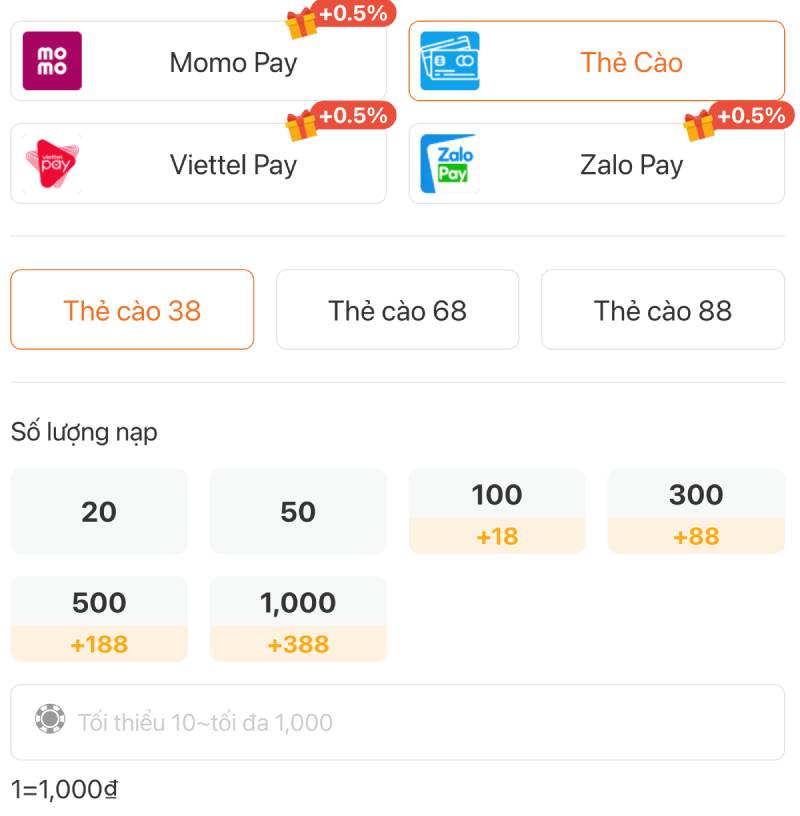Viewport: 800px width, 816px height.
Task: Select the Thẻ cào 38 channel
Action: [x=132, y=310]
